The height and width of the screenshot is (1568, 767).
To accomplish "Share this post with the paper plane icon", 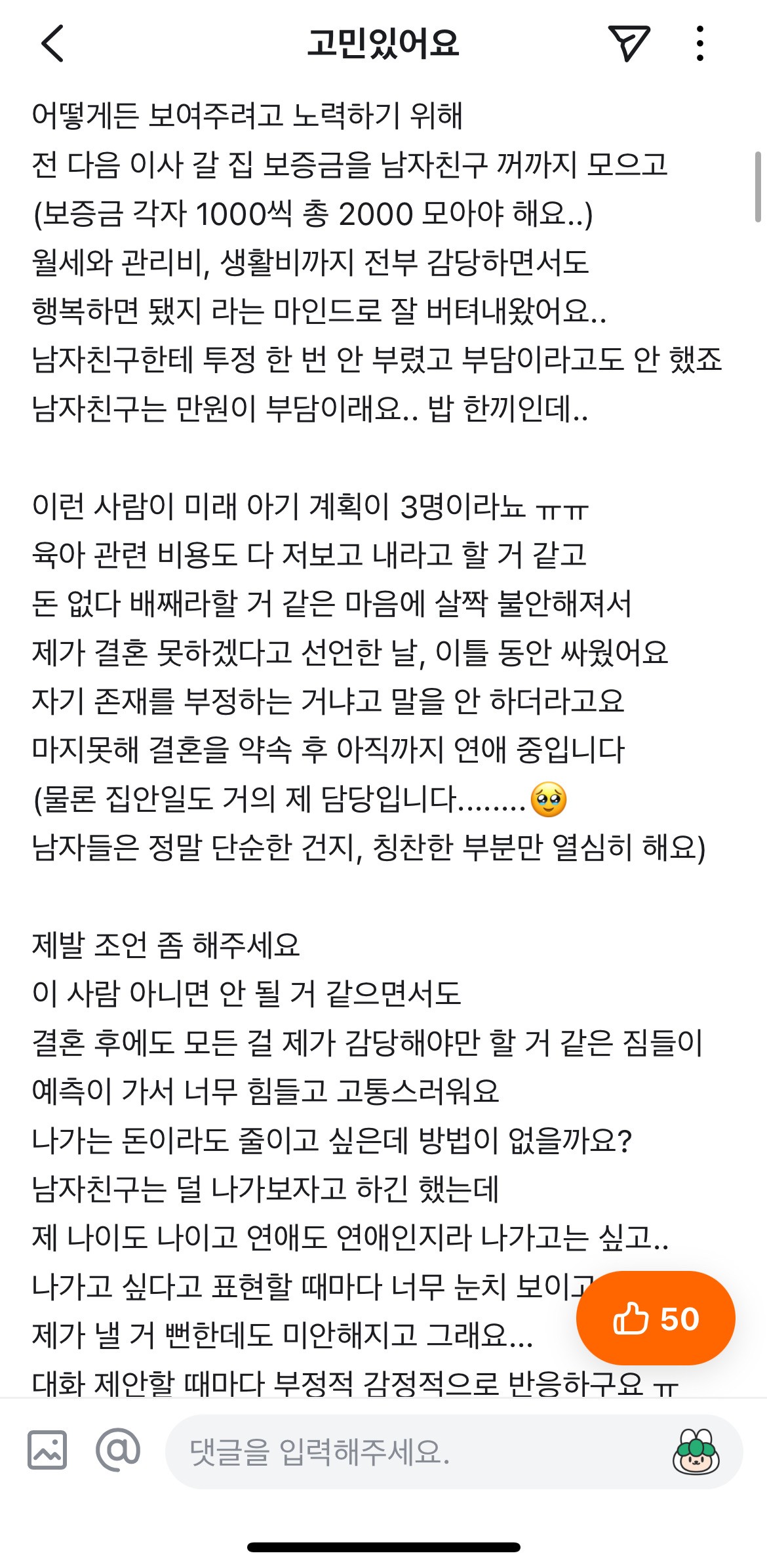I will click(628, 43).
